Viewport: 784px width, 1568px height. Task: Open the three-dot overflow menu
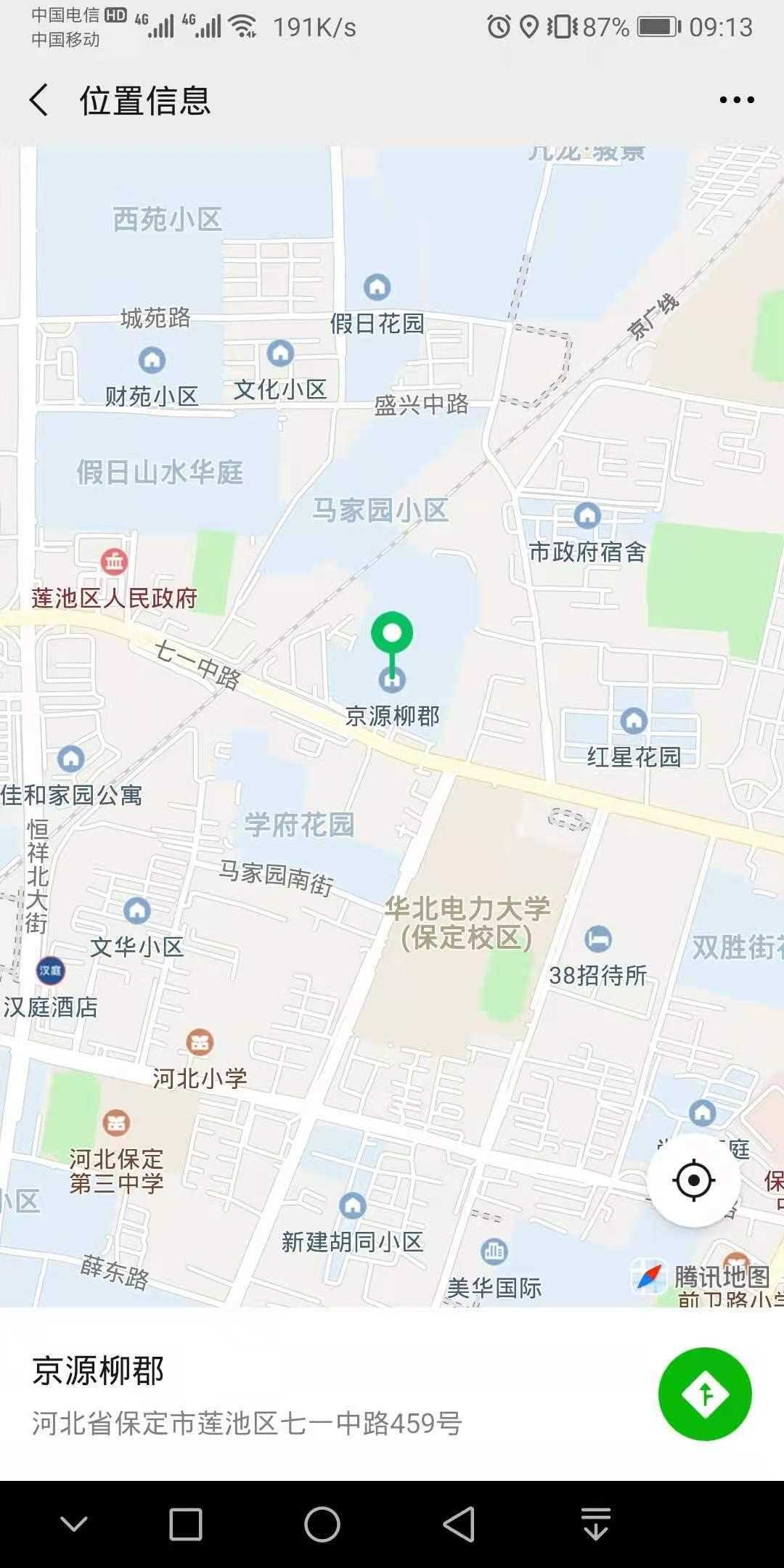736,100
